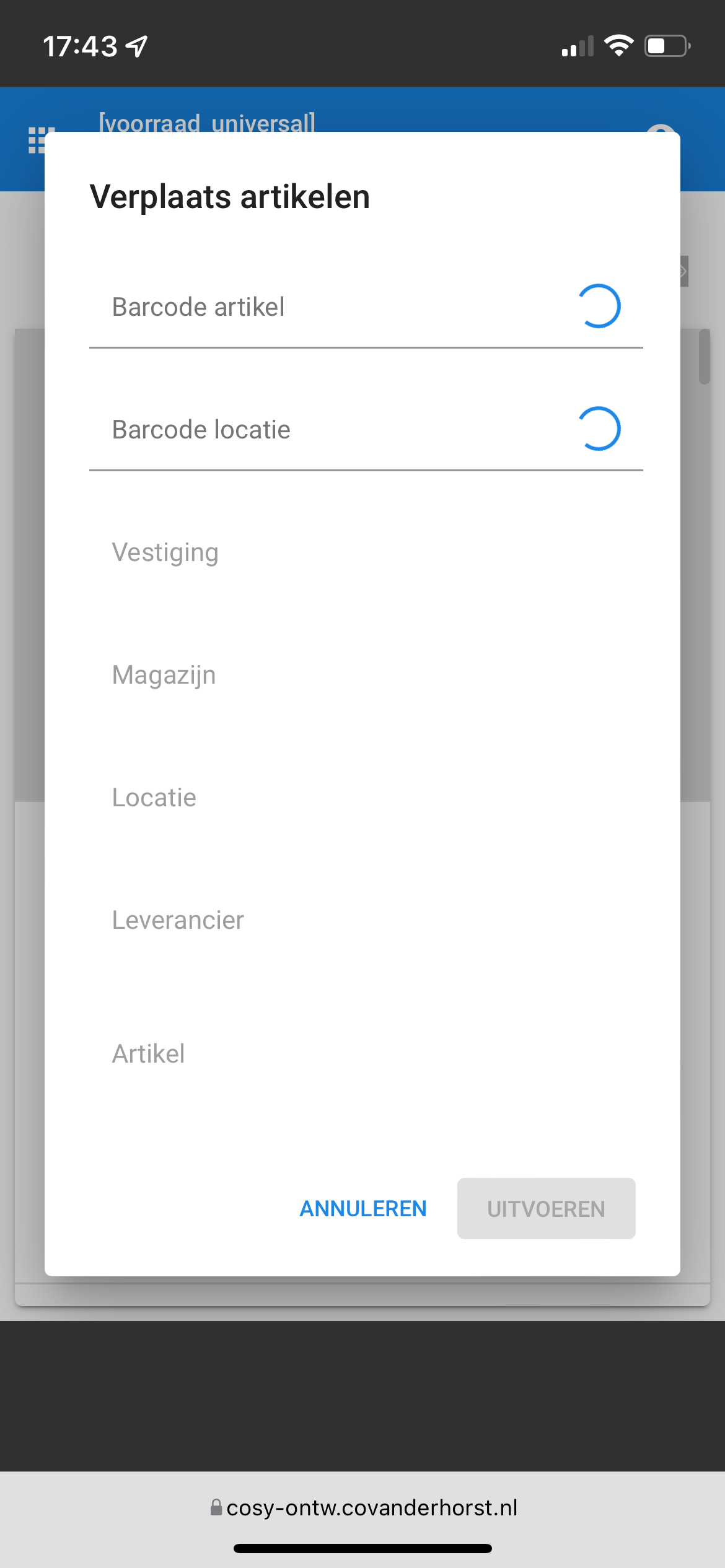Open the Magazijn field

[x=366, y=675]
